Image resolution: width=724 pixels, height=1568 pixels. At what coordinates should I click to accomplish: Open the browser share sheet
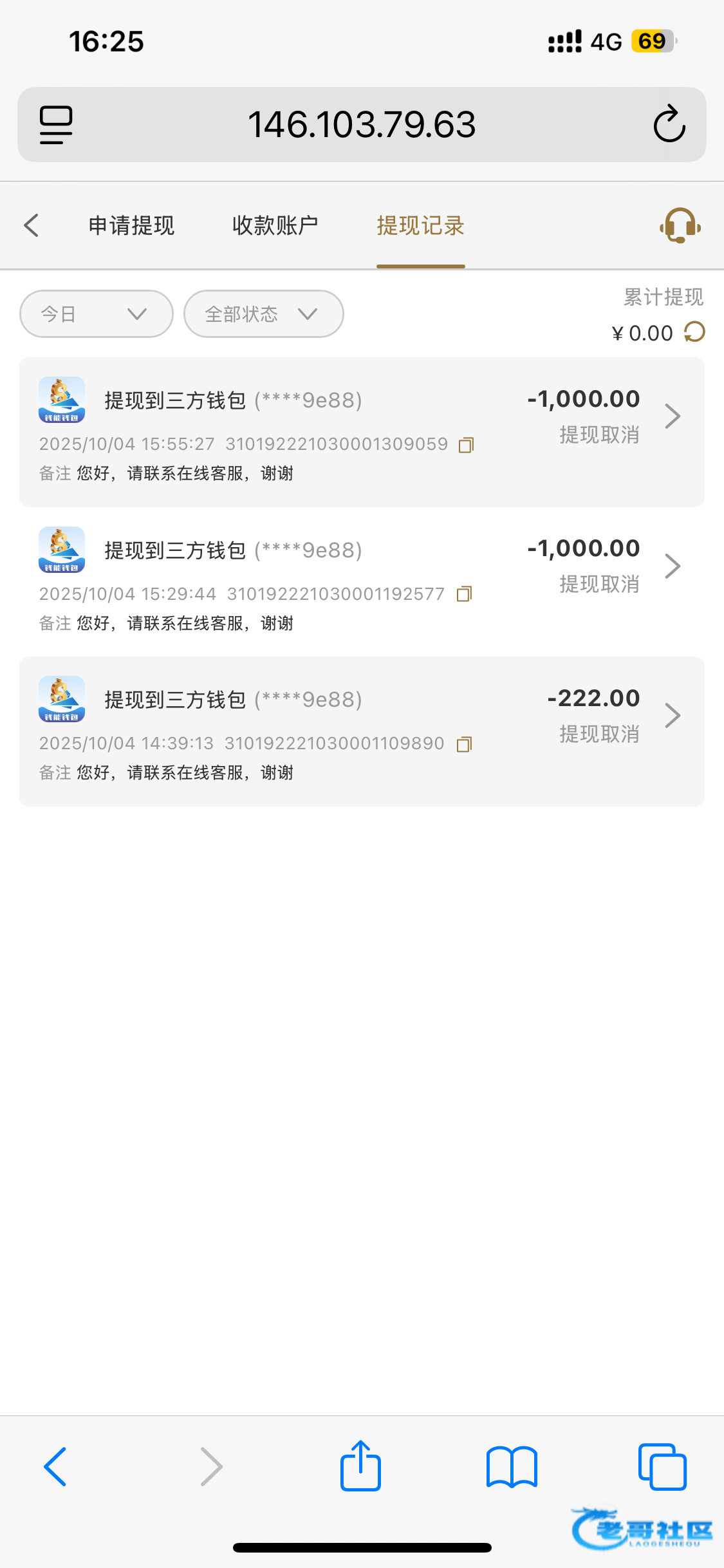tap(360, 1466)
